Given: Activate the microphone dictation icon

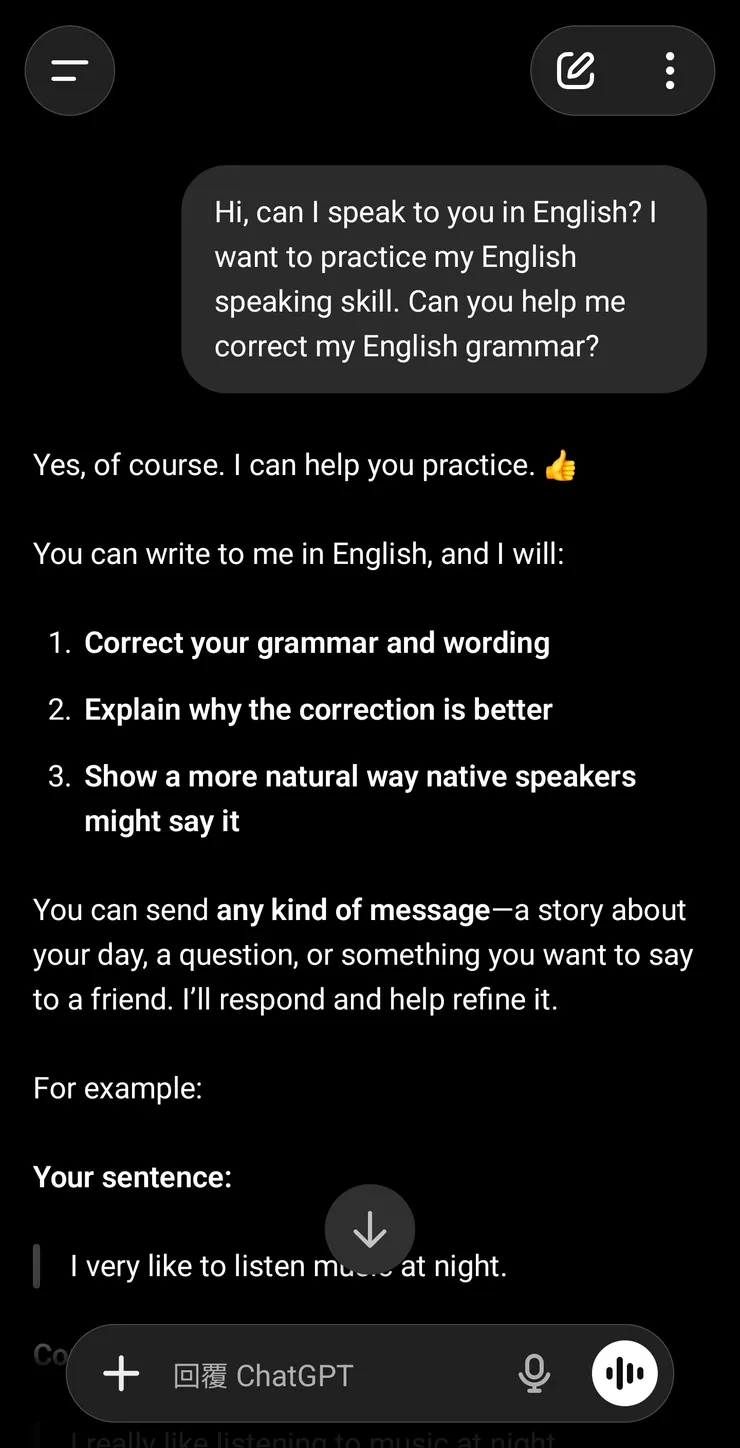Looking at the screenshot, I should point(535,1373).
